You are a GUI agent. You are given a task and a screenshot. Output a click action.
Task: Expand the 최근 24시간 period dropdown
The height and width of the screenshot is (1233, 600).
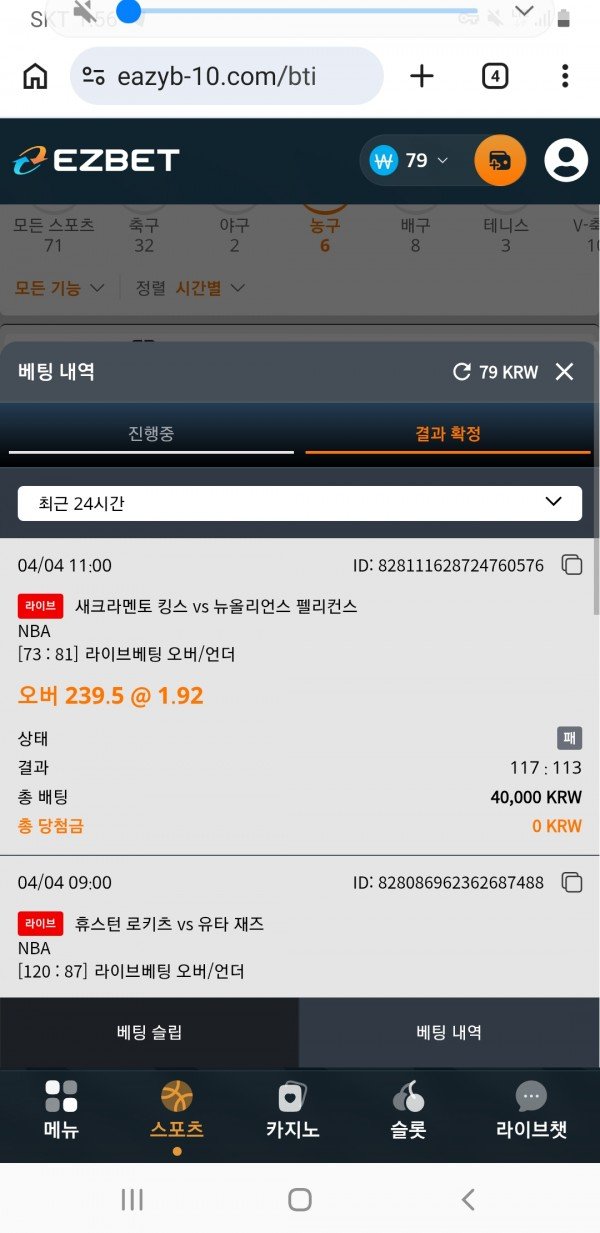300,503
